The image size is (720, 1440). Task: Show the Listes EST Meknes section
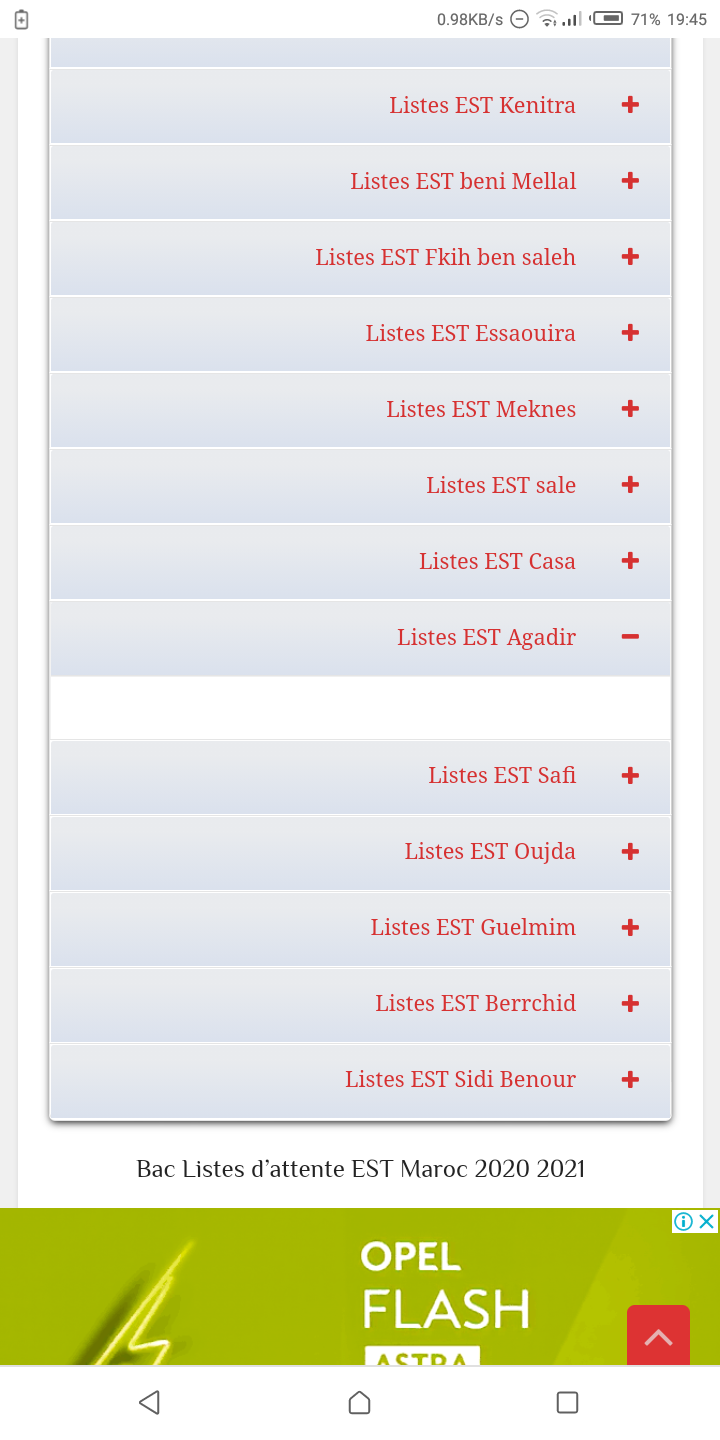(481, 409)
